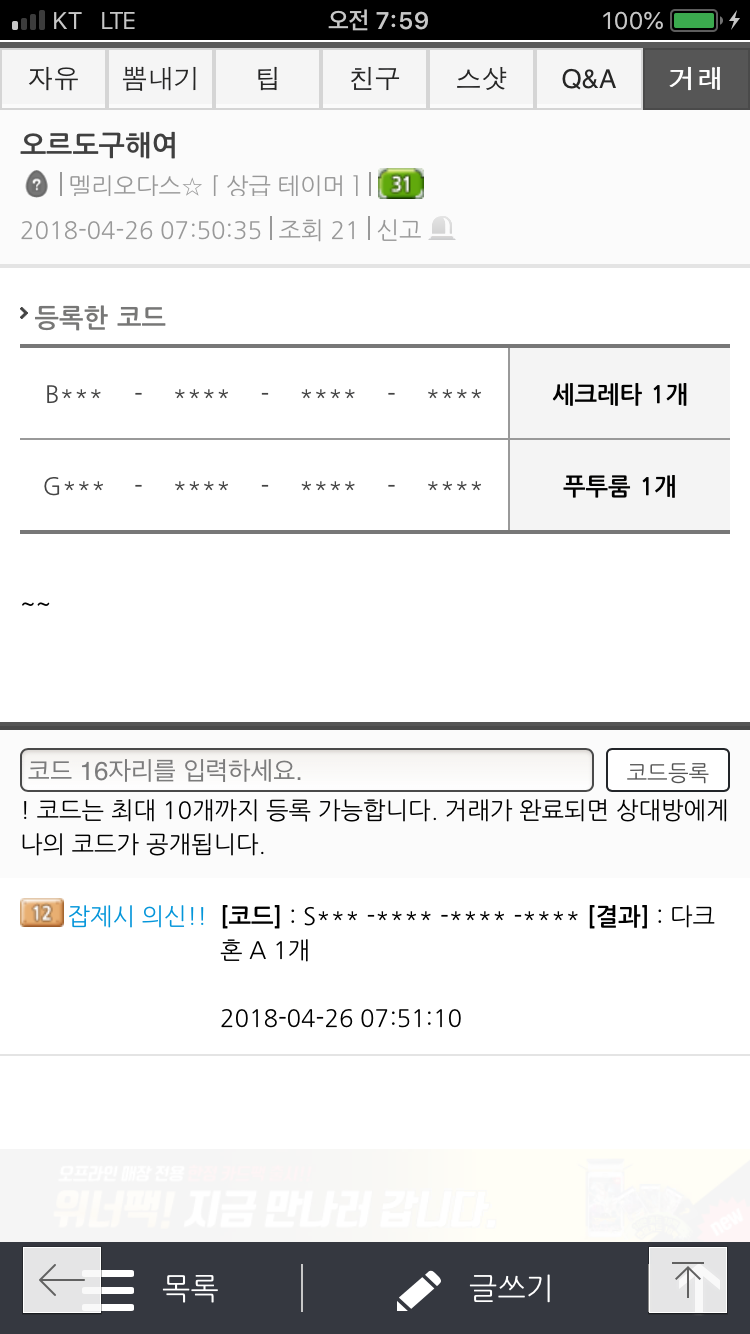Select the 거래 tab
Viewport: 750px width, 1334px height.
click(x=696, y=79)
